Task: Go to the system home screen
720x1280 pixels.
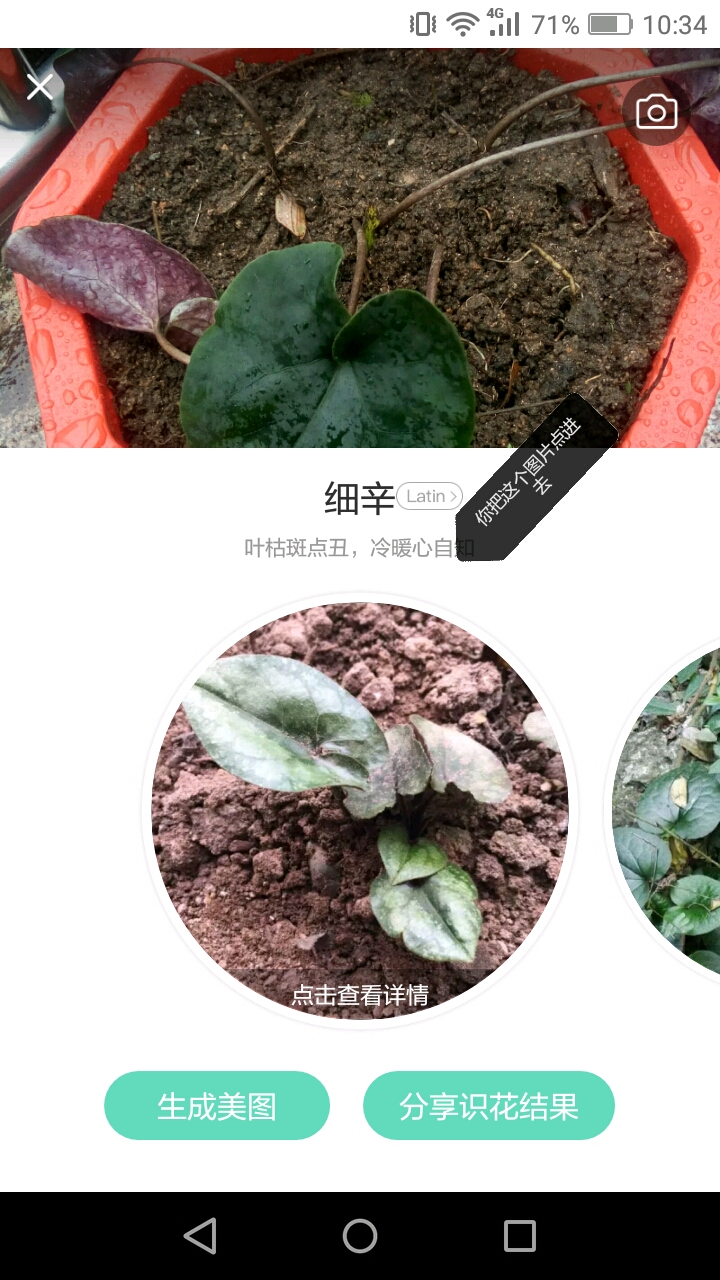Action: (x=360, y=1236)
